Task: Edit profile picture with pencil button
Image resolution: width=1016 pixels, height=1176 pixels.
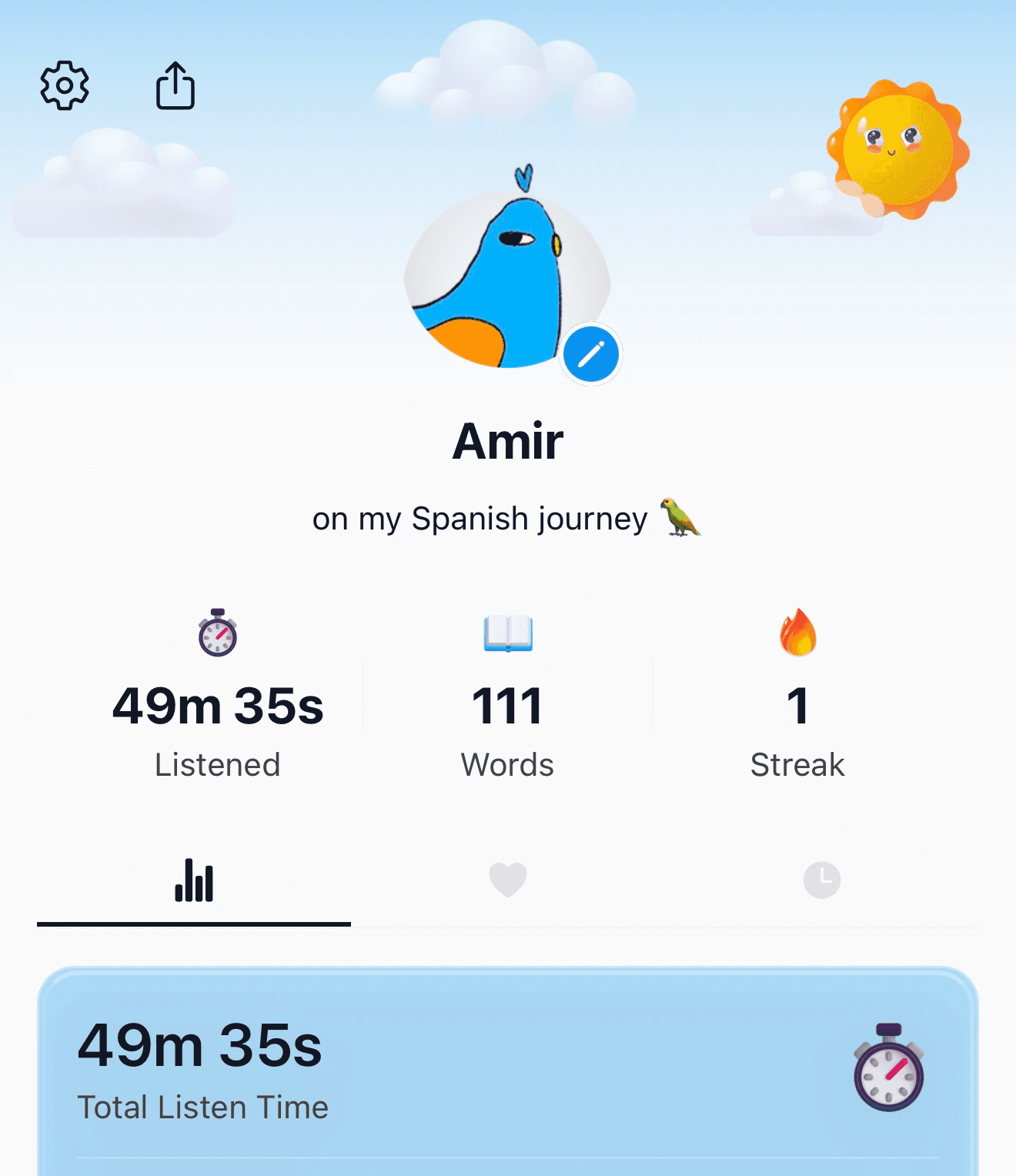Action: 591,355
